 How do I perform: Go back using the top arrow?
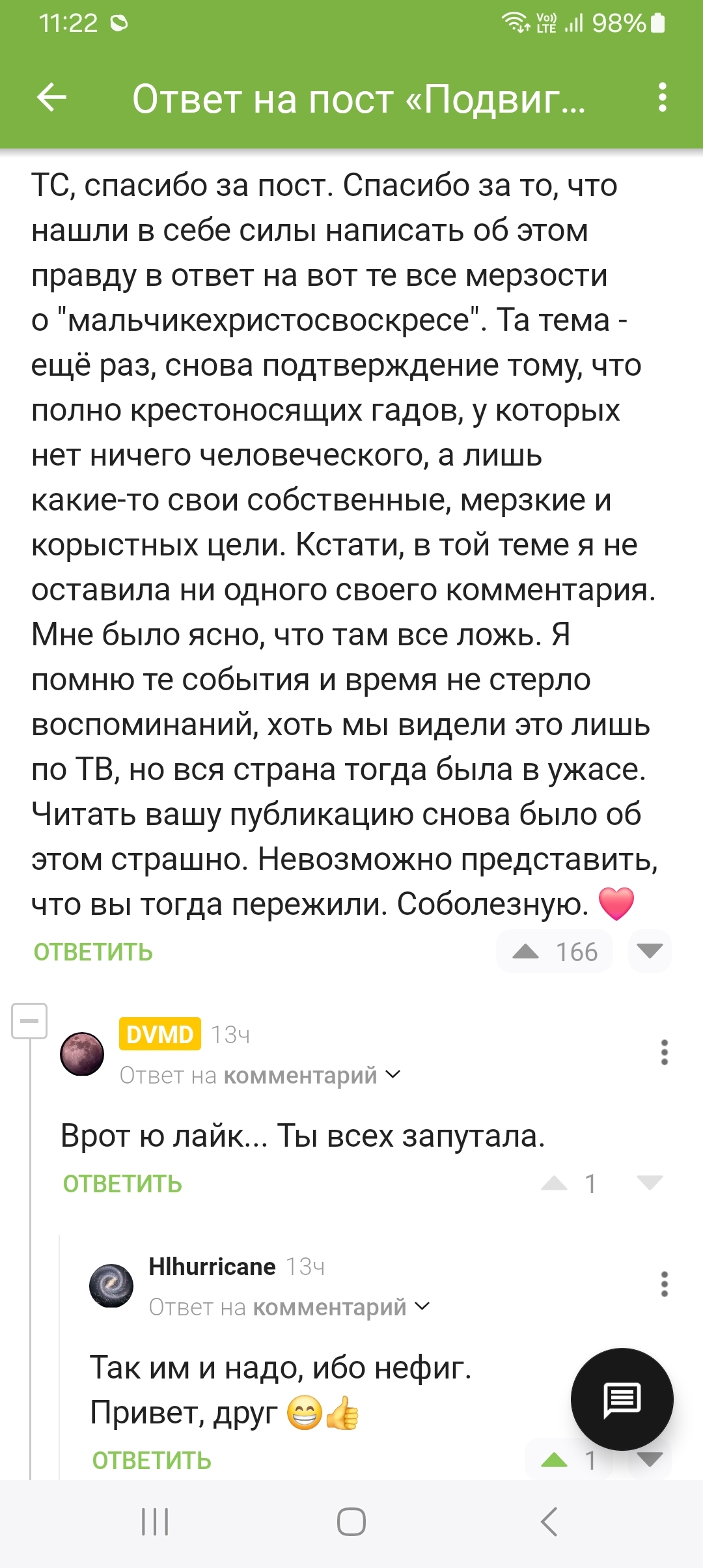click(x=52, y=98)
